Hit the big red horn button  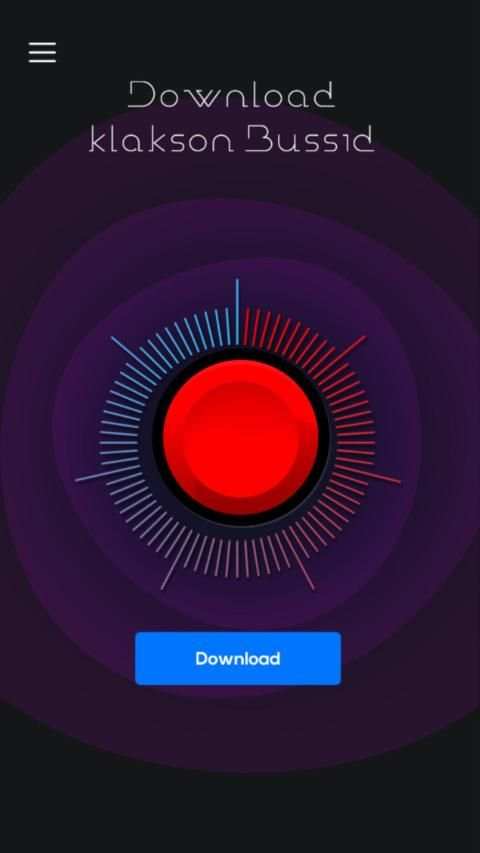[x=241, y=437]
